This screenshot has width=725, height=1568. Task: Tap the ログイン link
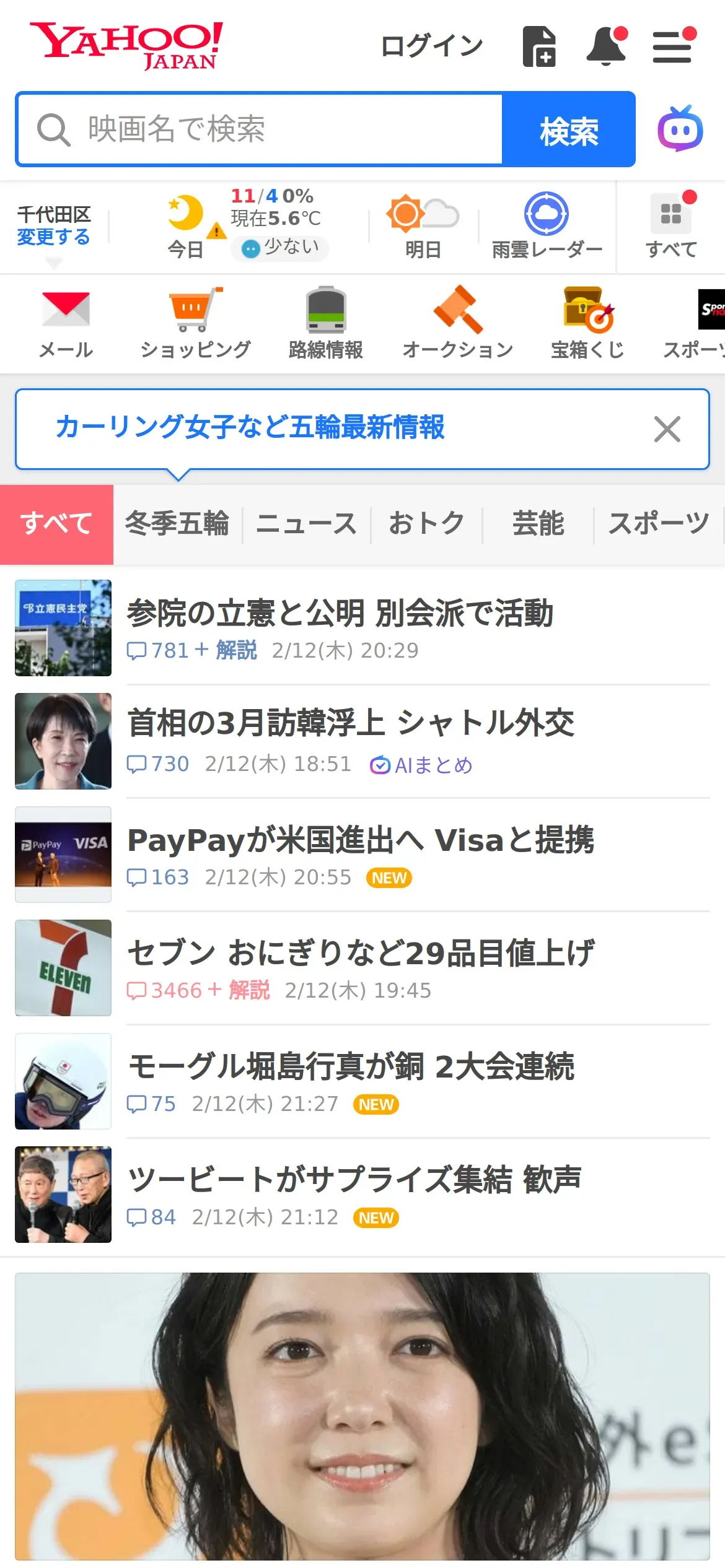point(431,46)
